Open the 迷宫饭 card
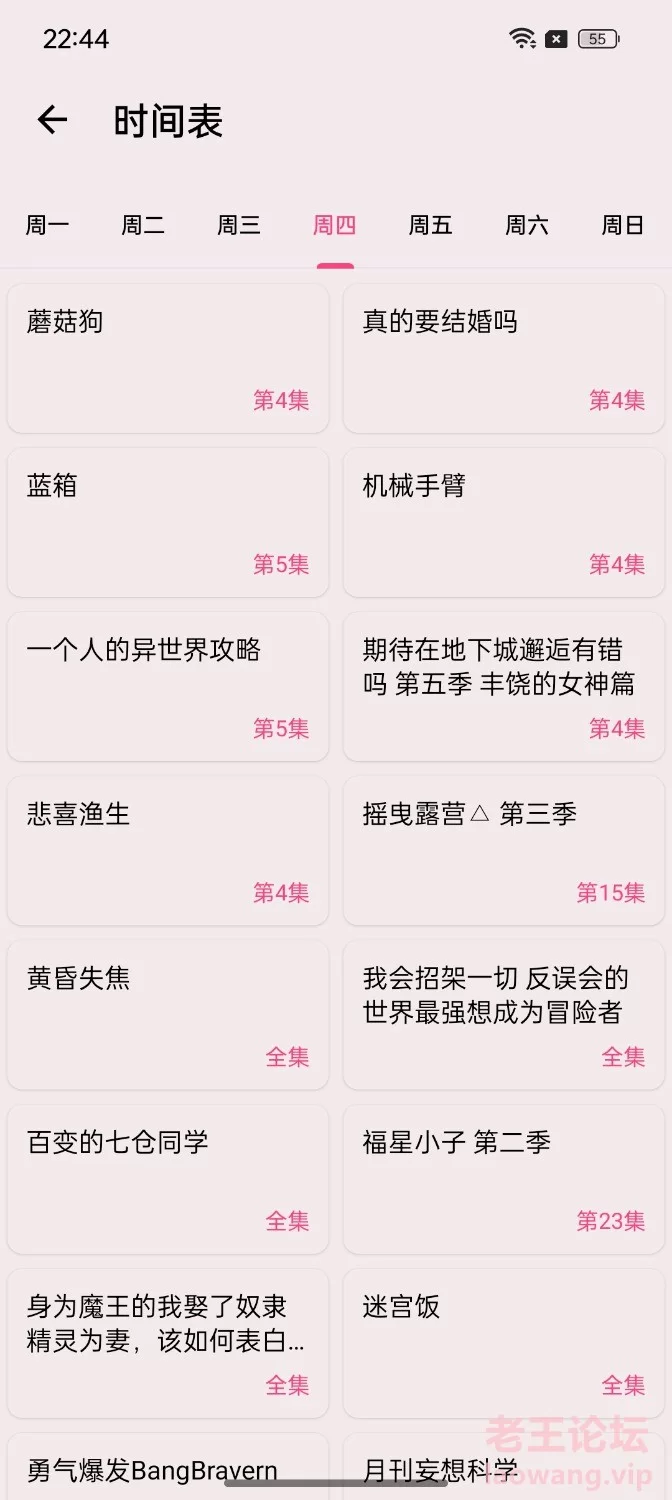The image size is (672, 1500). click(x=504, y=1343)
